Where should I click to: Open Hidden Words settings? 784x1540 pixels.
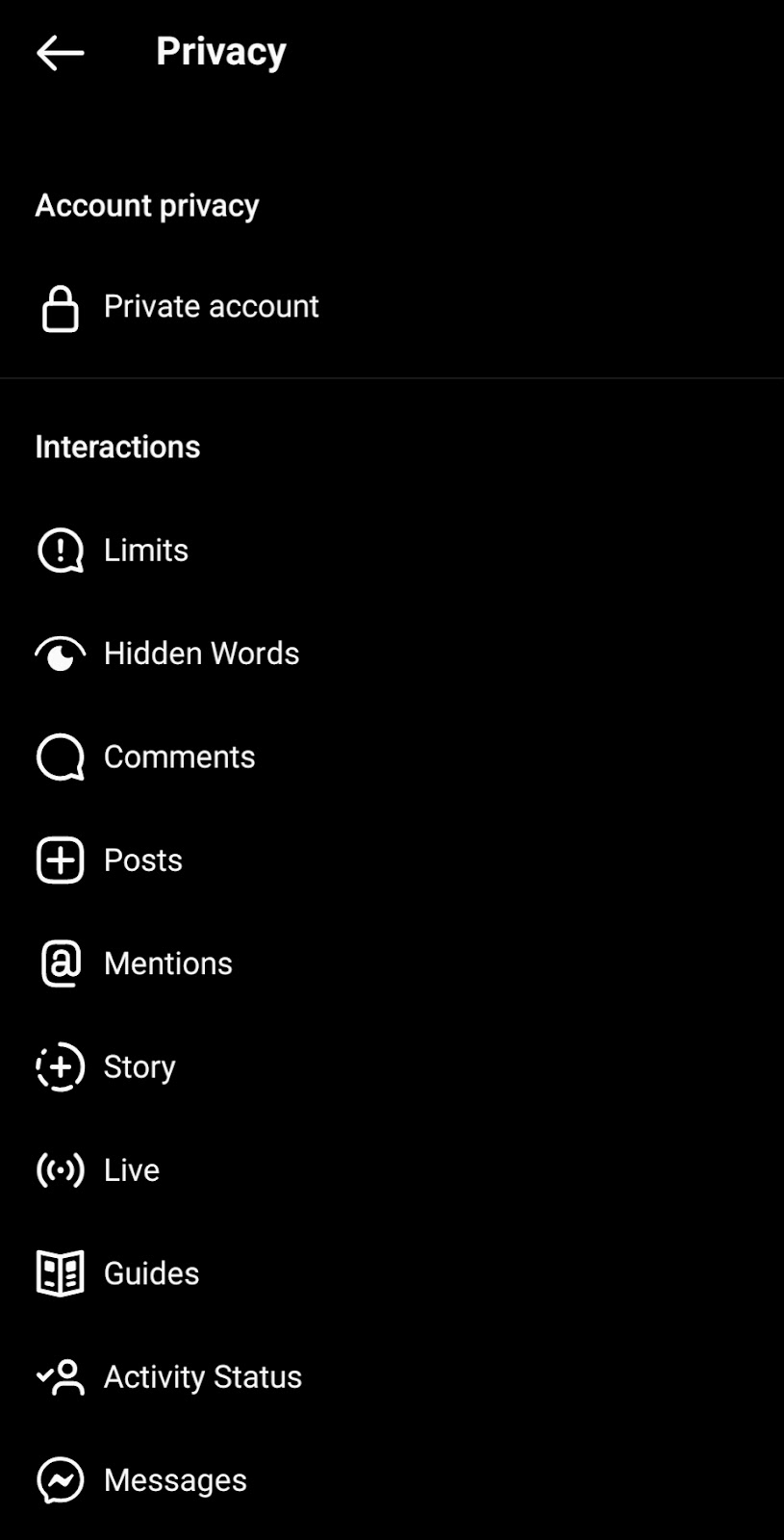coord(201,654)
